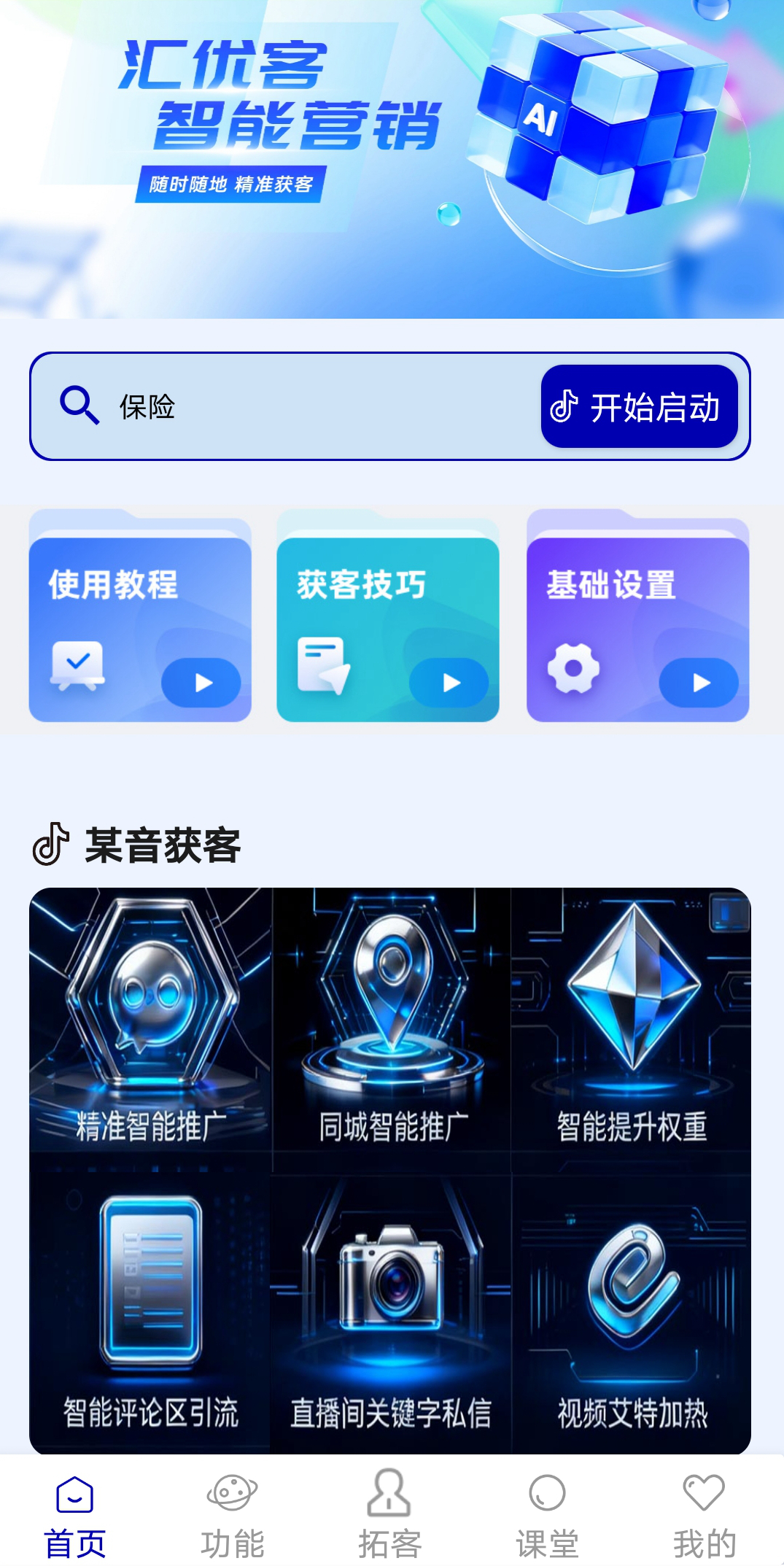
Task: Open the 使用教程 card
Action: click(x=140, y=629)
